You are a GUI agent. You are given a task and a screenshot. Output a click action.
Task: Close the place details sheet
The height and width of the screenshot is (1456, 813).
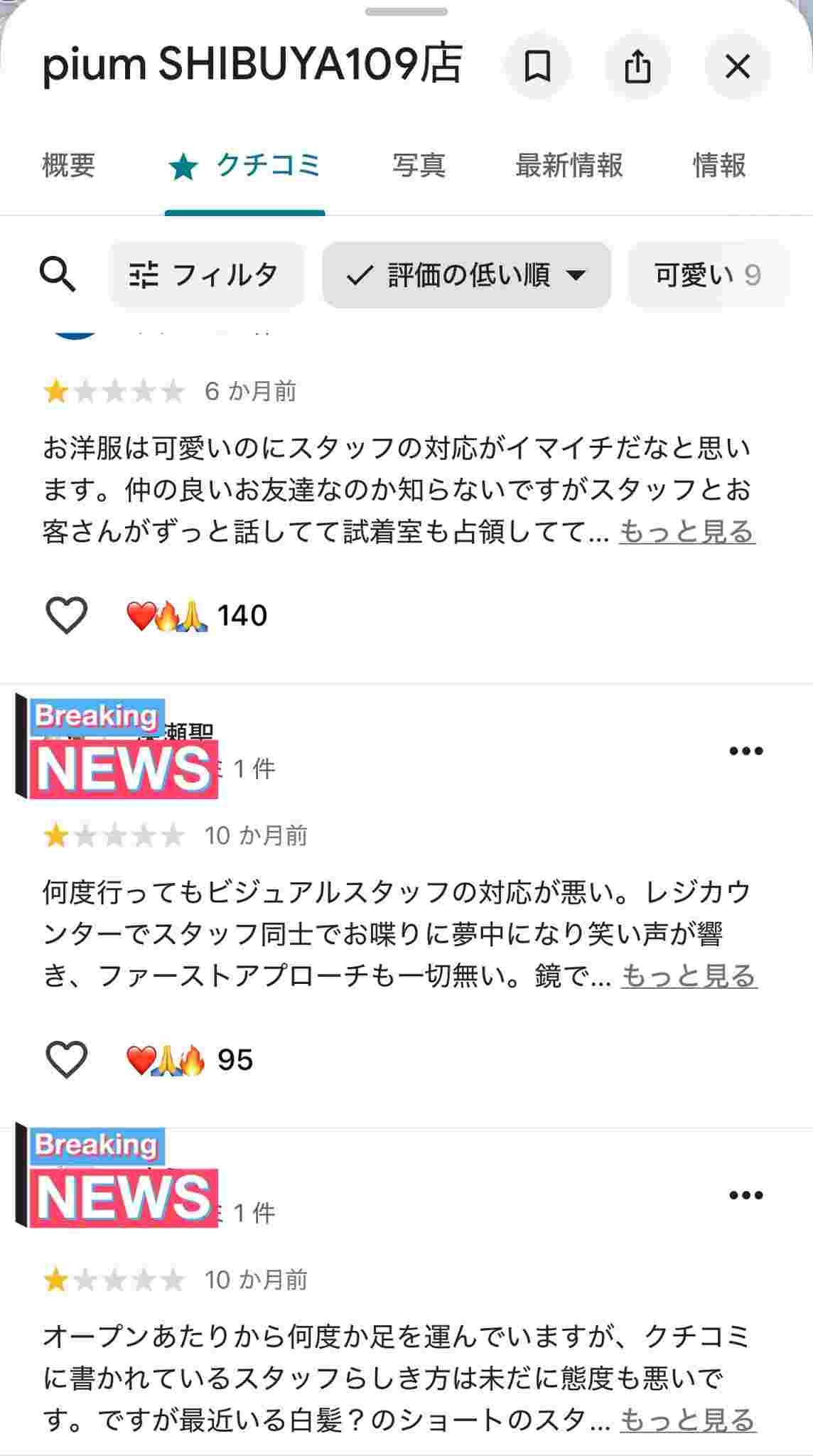point(737,67)
